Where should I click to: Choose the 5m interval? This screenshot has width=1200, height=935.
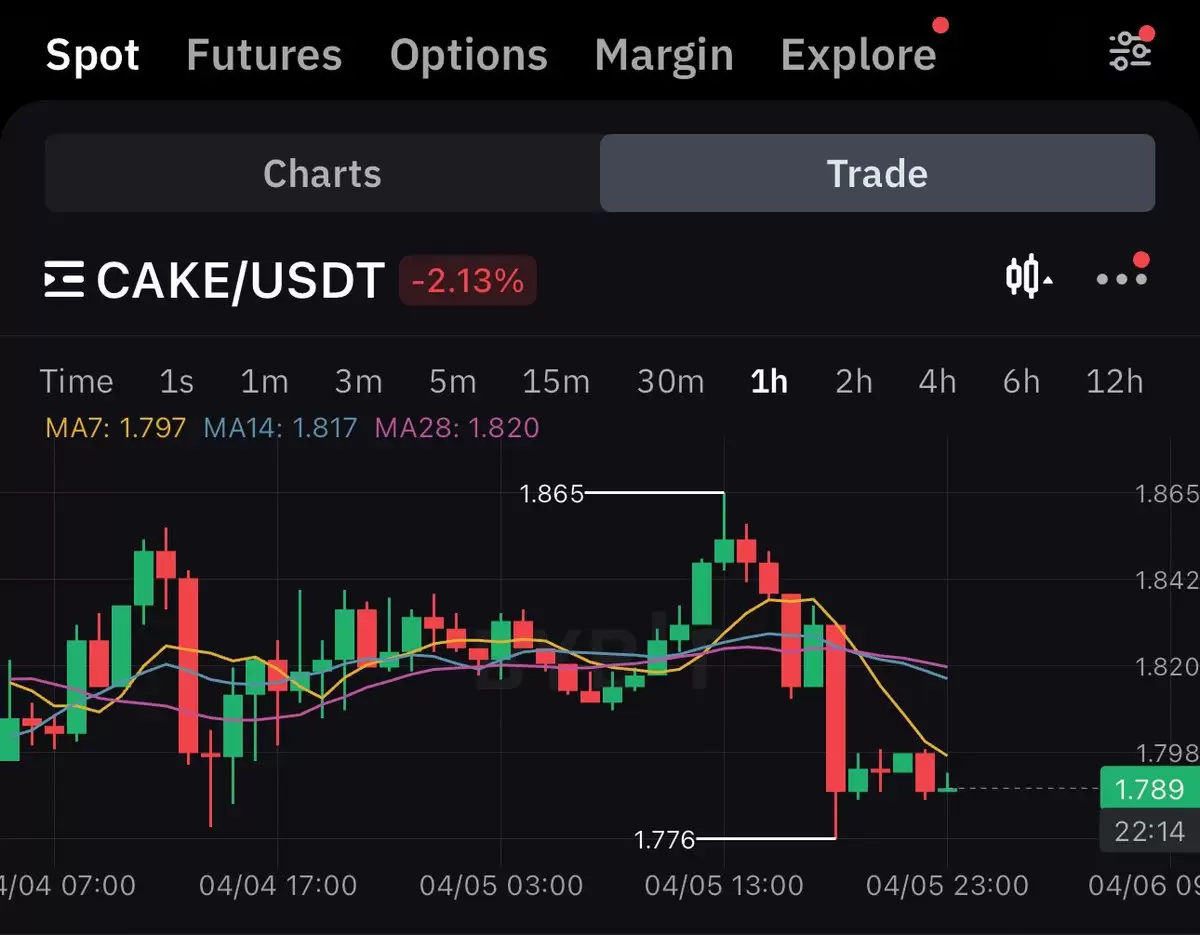[452, 382]
